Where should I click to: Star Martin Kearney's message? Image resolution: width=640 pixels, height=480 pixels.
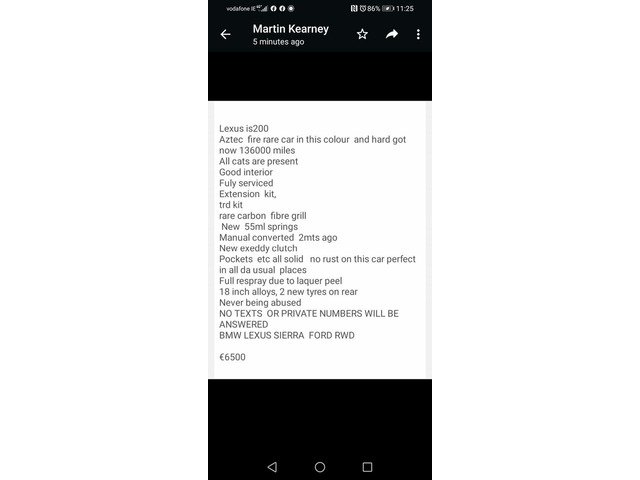click(362, 34)
